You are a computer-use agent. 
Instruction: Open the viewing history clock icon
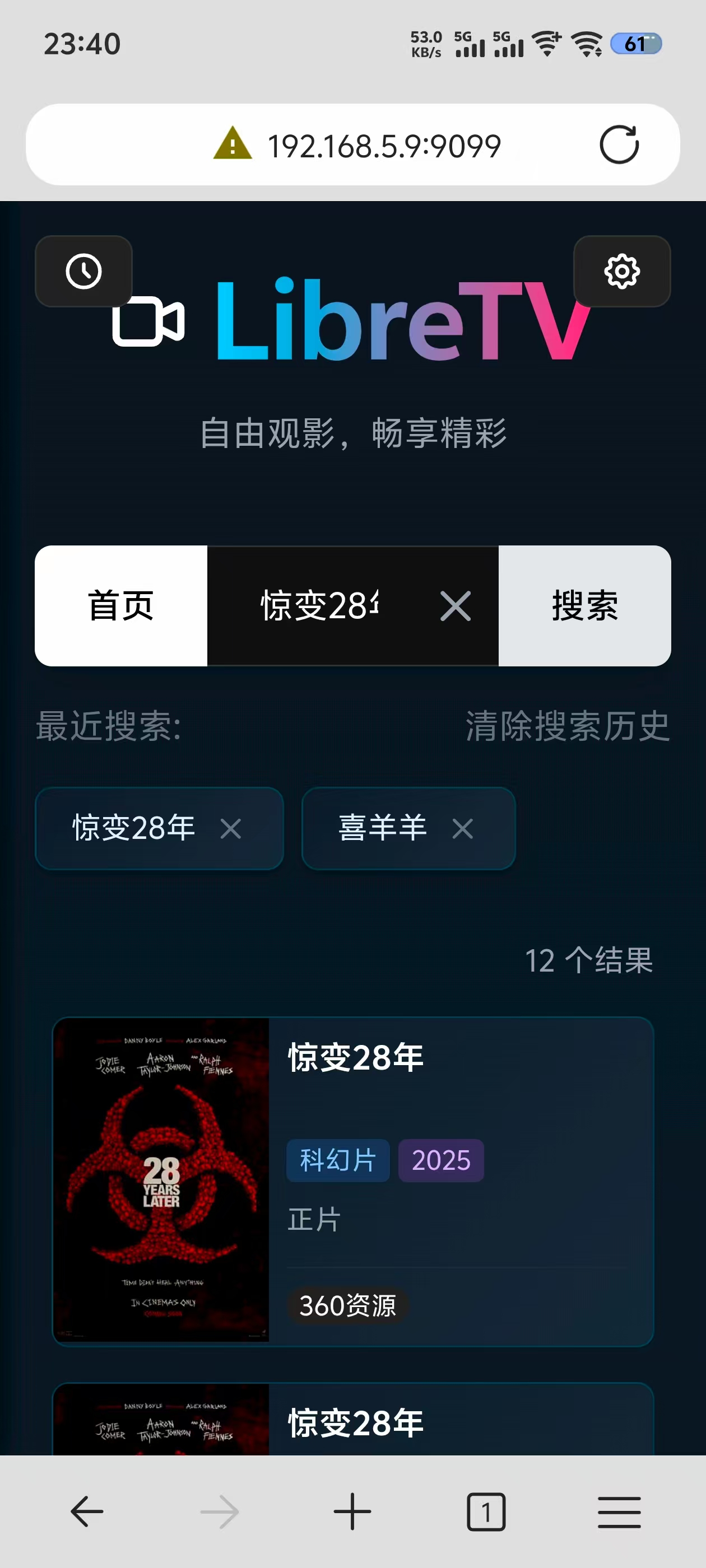(83, 272)
